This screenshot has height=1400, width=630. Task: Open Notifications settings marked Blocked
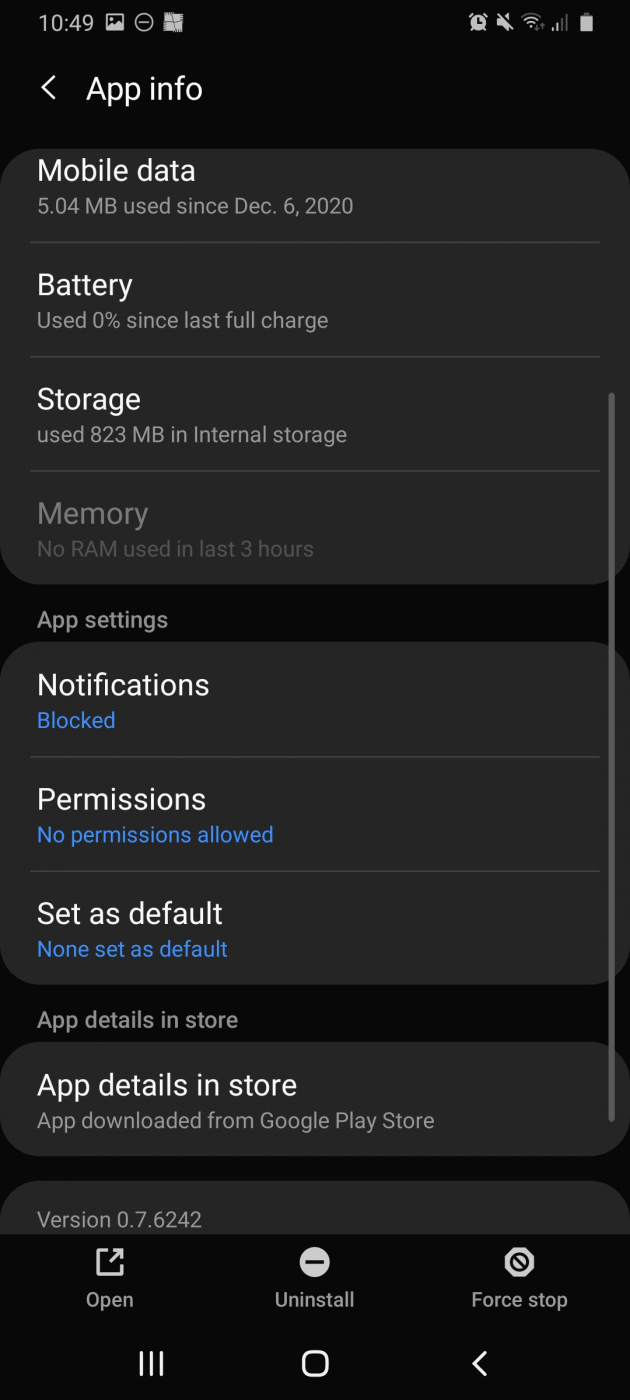click(x=314, y=700)
